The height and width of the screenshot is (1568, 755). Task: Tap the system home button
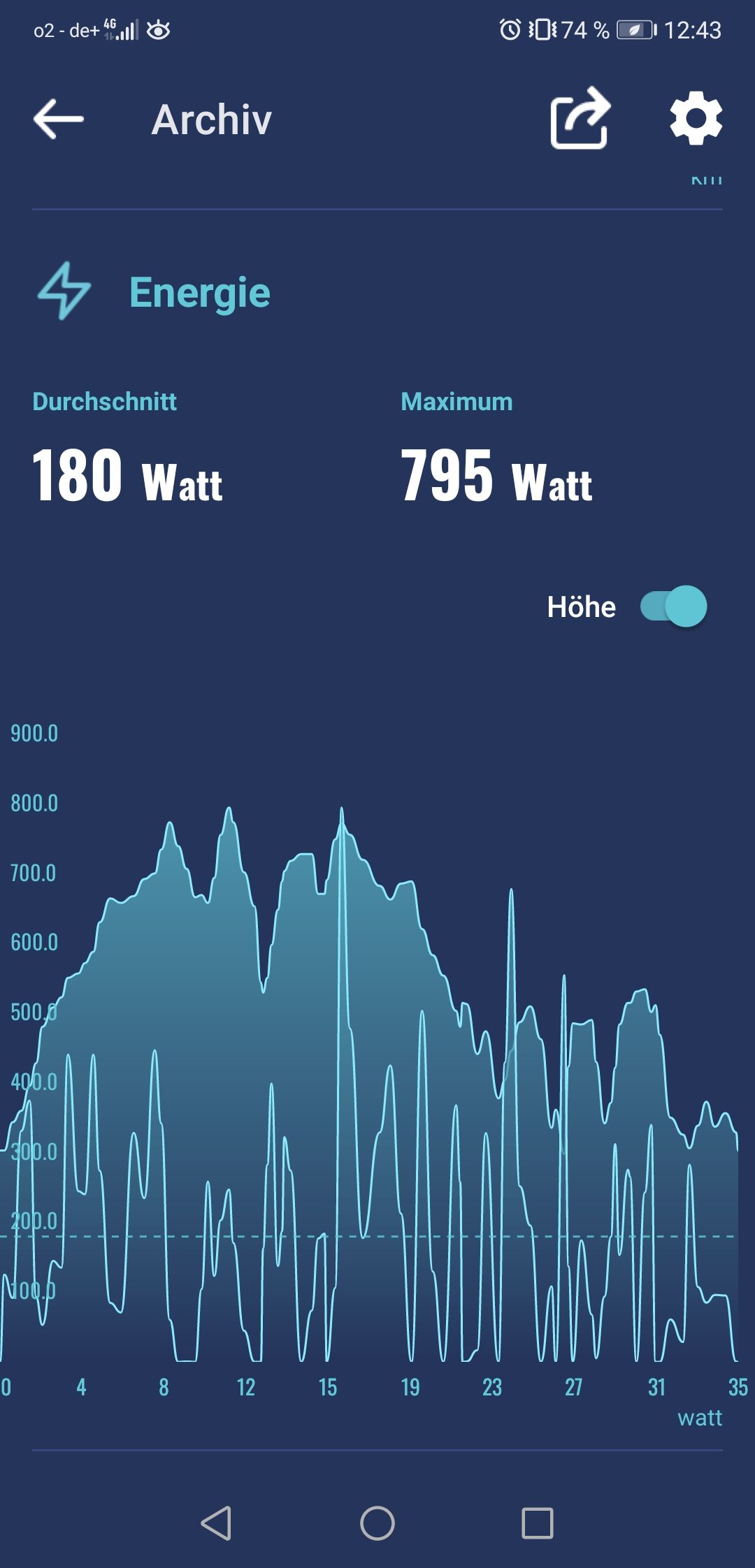click(377, 1523)
